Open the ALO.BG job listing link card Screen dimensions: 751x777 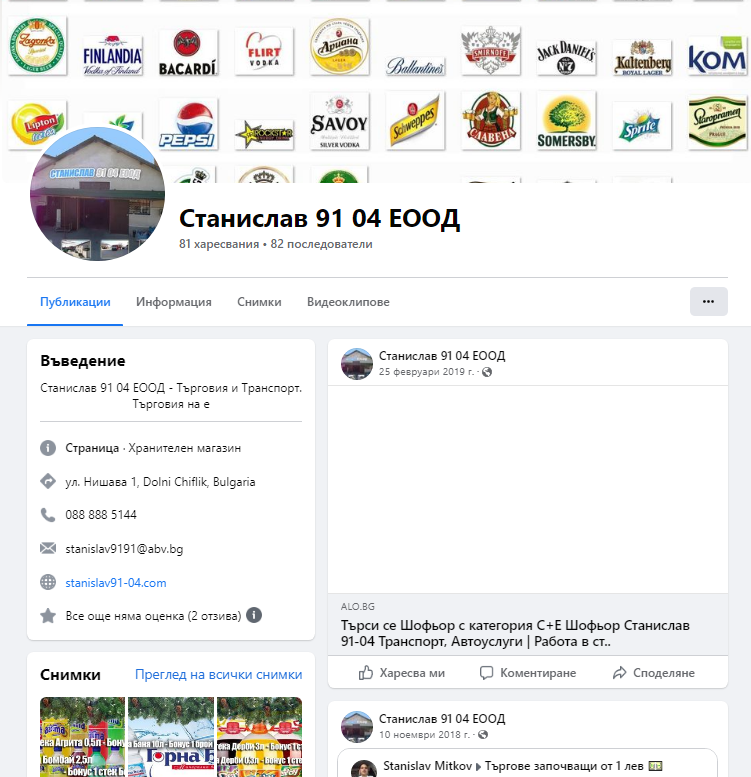(x=527, y=626)
